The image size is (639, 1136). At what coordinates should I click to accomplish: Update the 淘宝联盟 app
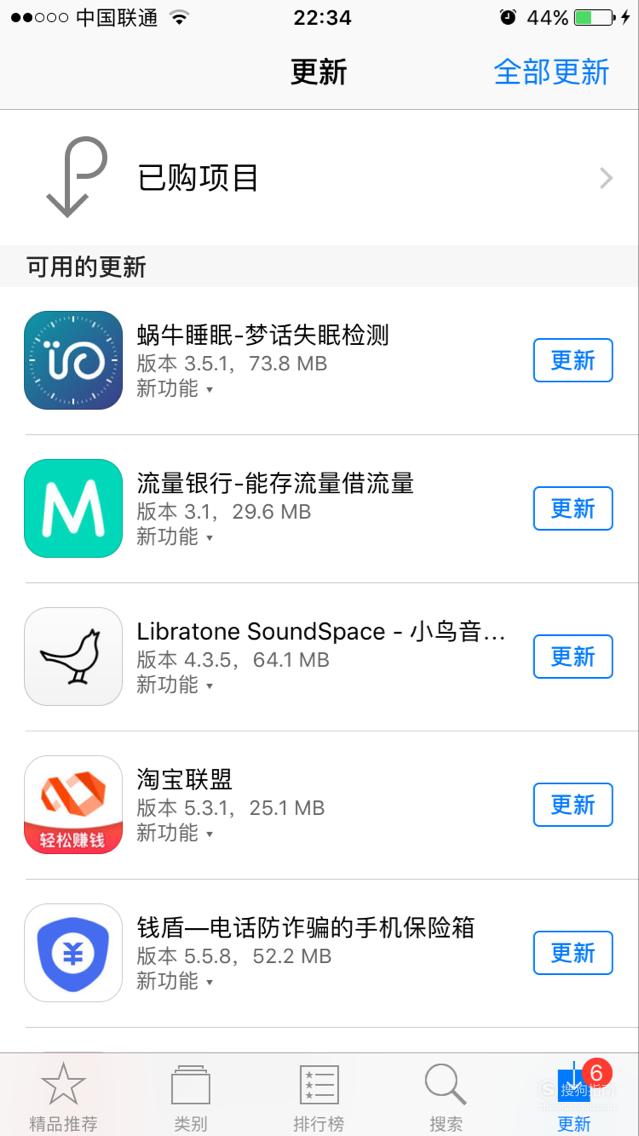[x=573, y=805]
